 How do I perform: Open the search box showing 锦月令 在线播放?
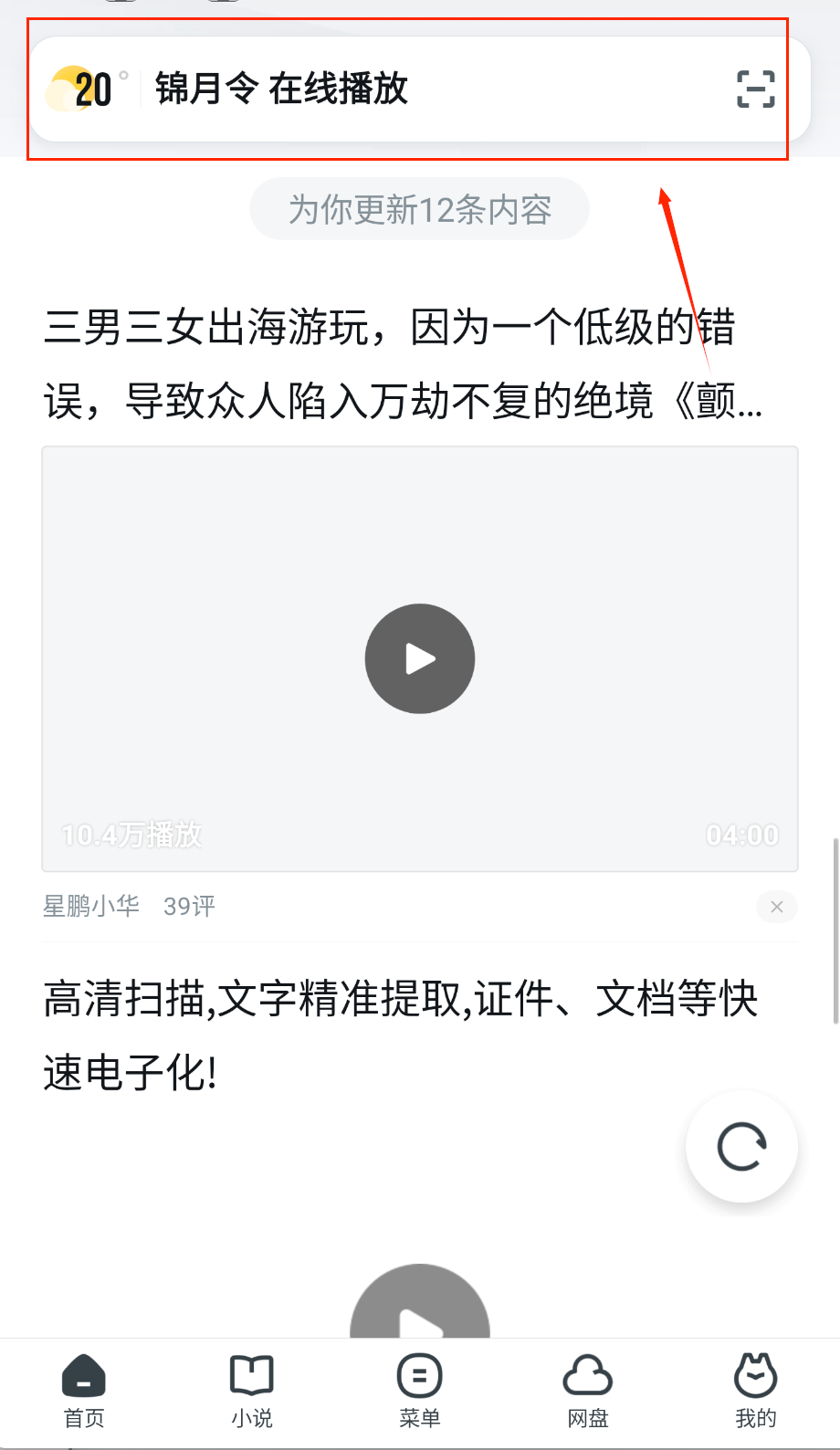[411, 89]
